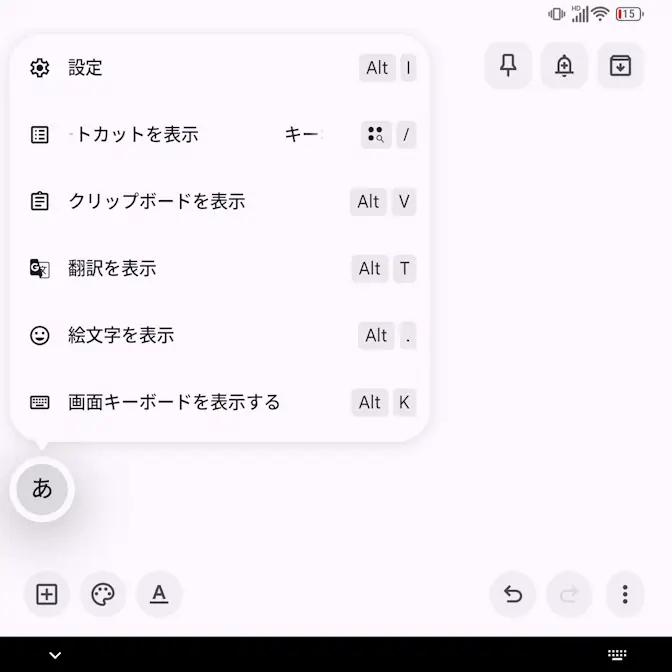Image resolution: width=672 pixels, height=672 pixels.
Task: Undo the last change
Action: point(513,594)
